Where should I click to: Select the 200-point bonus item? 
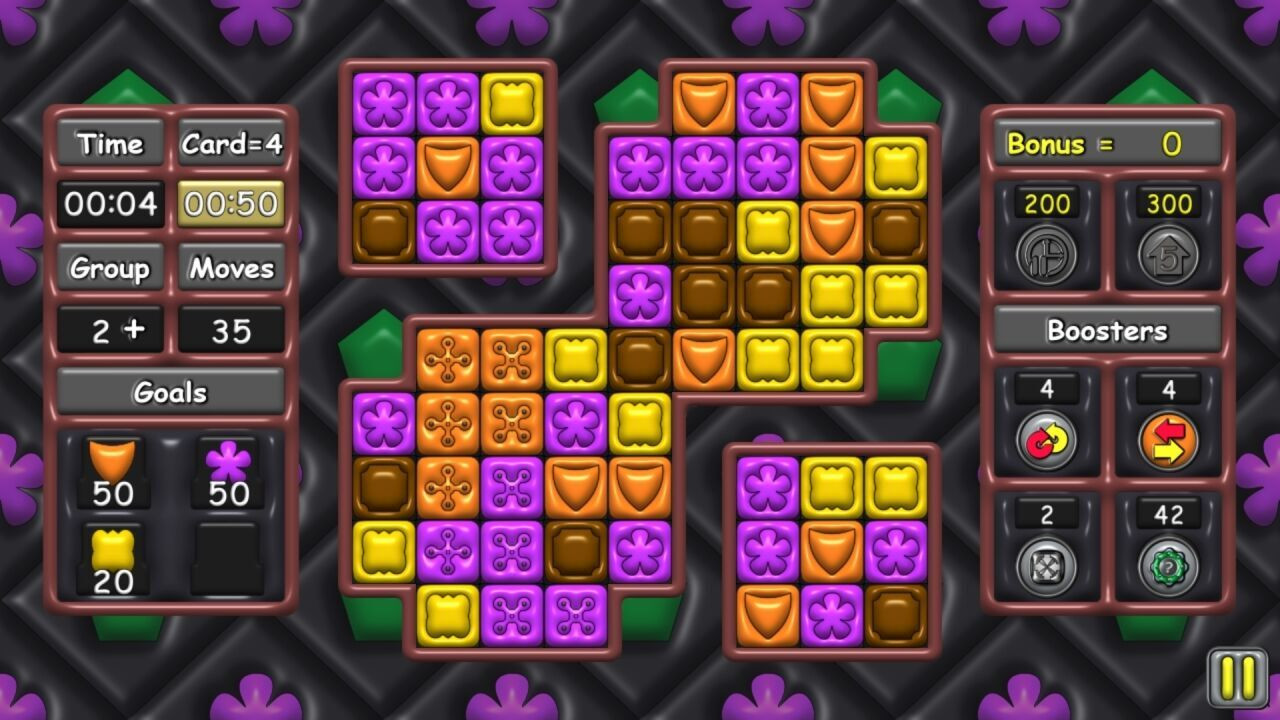[1046, 255]
